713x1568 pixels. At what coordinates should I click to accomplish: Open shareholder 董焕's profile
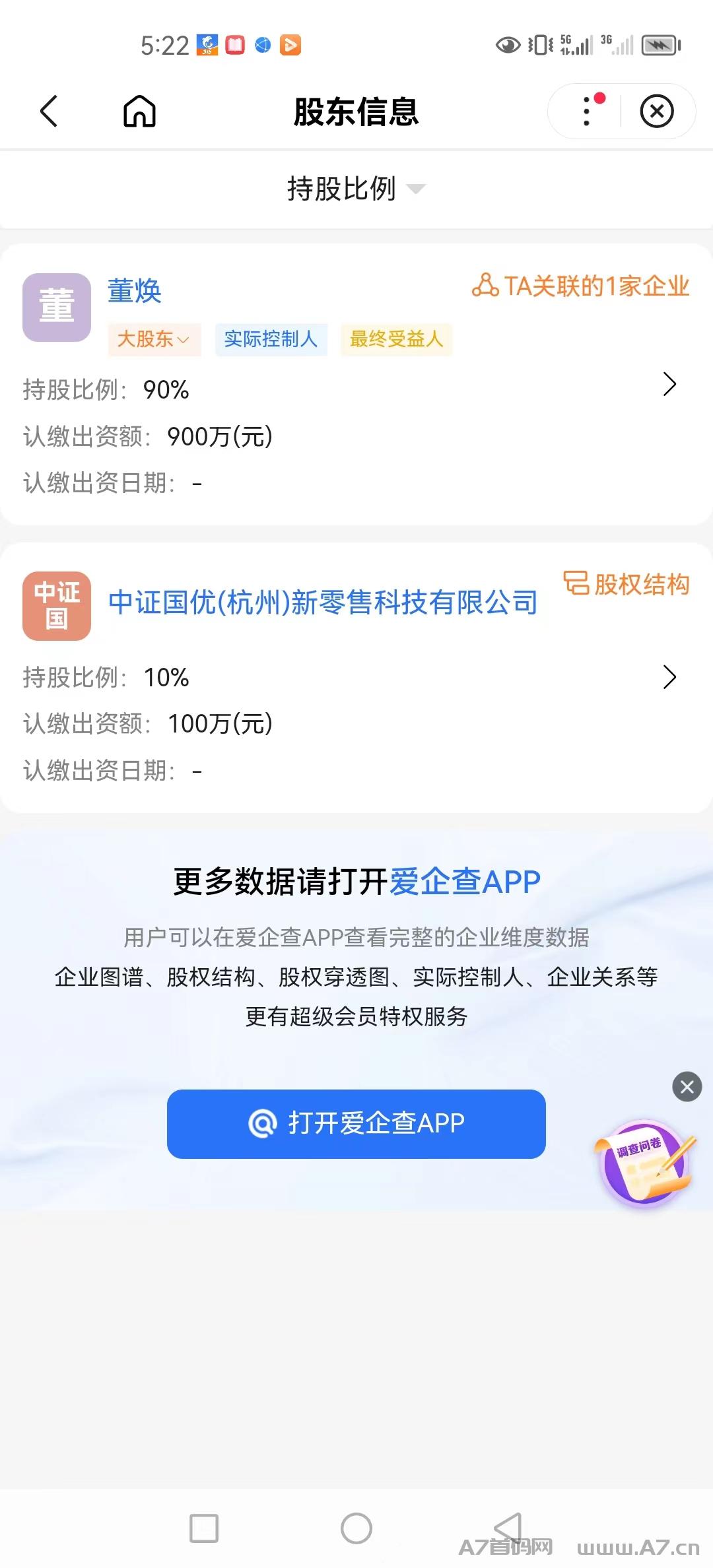[135, 290]
